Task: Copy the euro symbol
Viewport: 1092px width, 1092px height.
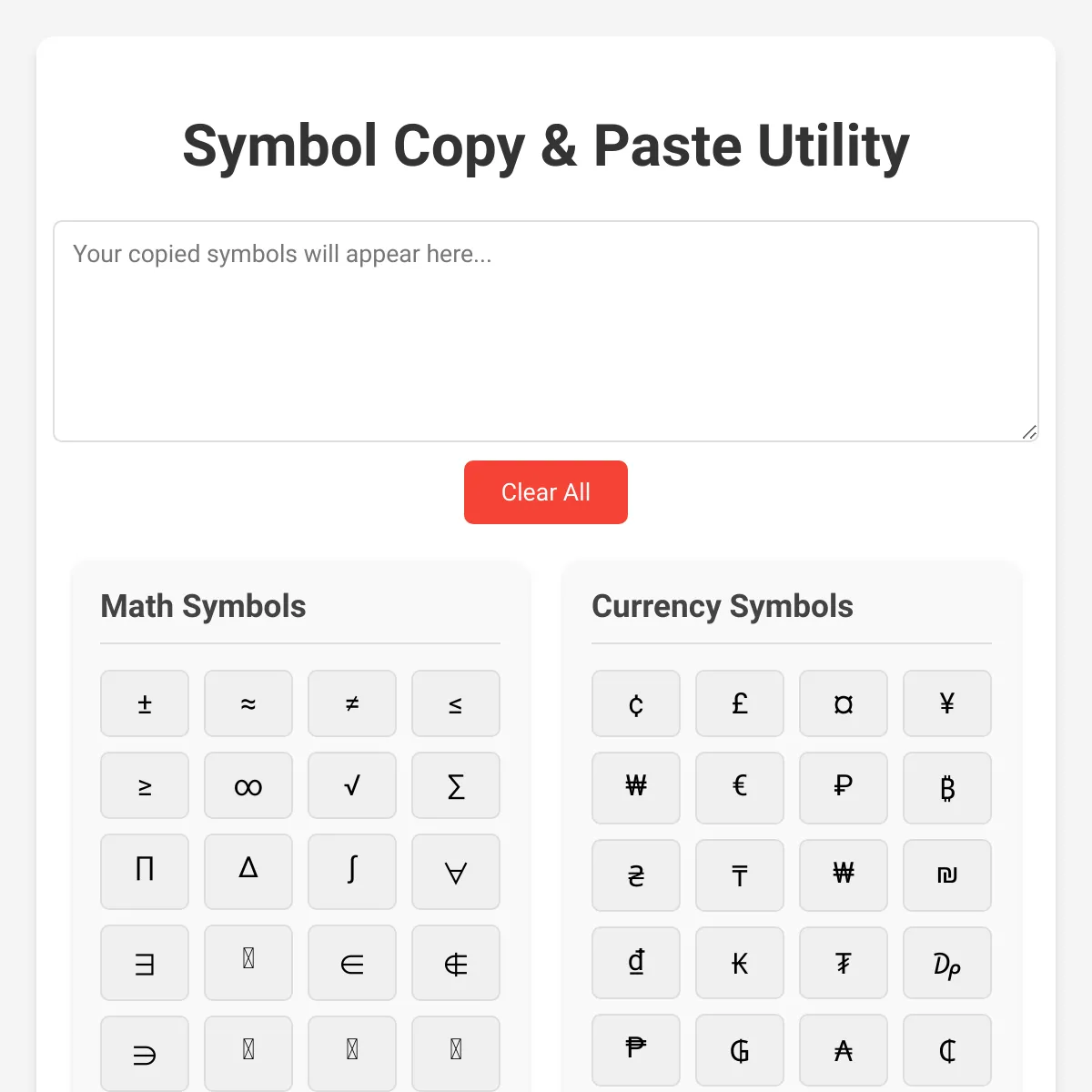Action: (740, 788)
